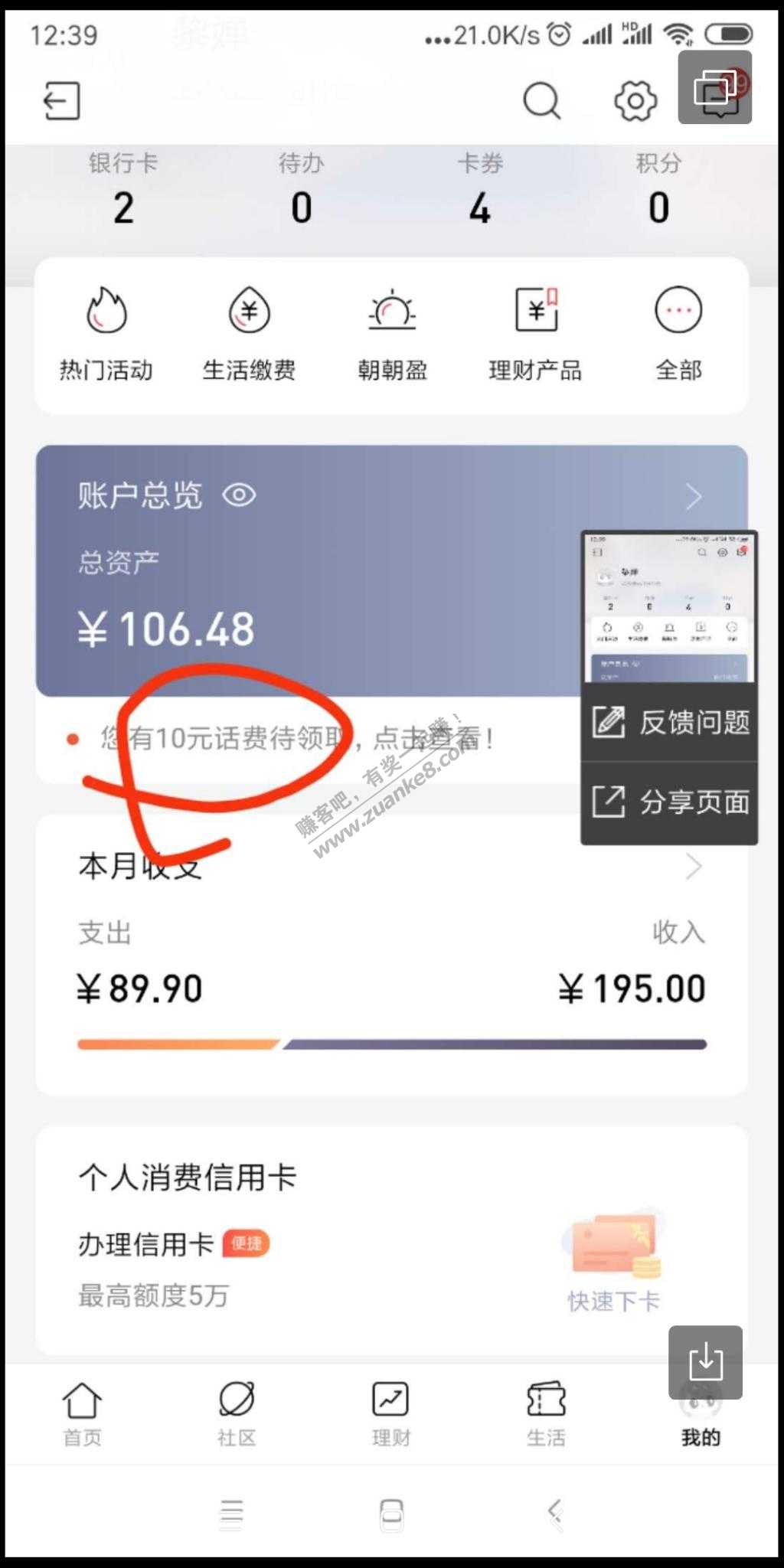Screen dimensions: 784x1568
Task: Open 本月收支 details
Action: [x=694, y=867]
